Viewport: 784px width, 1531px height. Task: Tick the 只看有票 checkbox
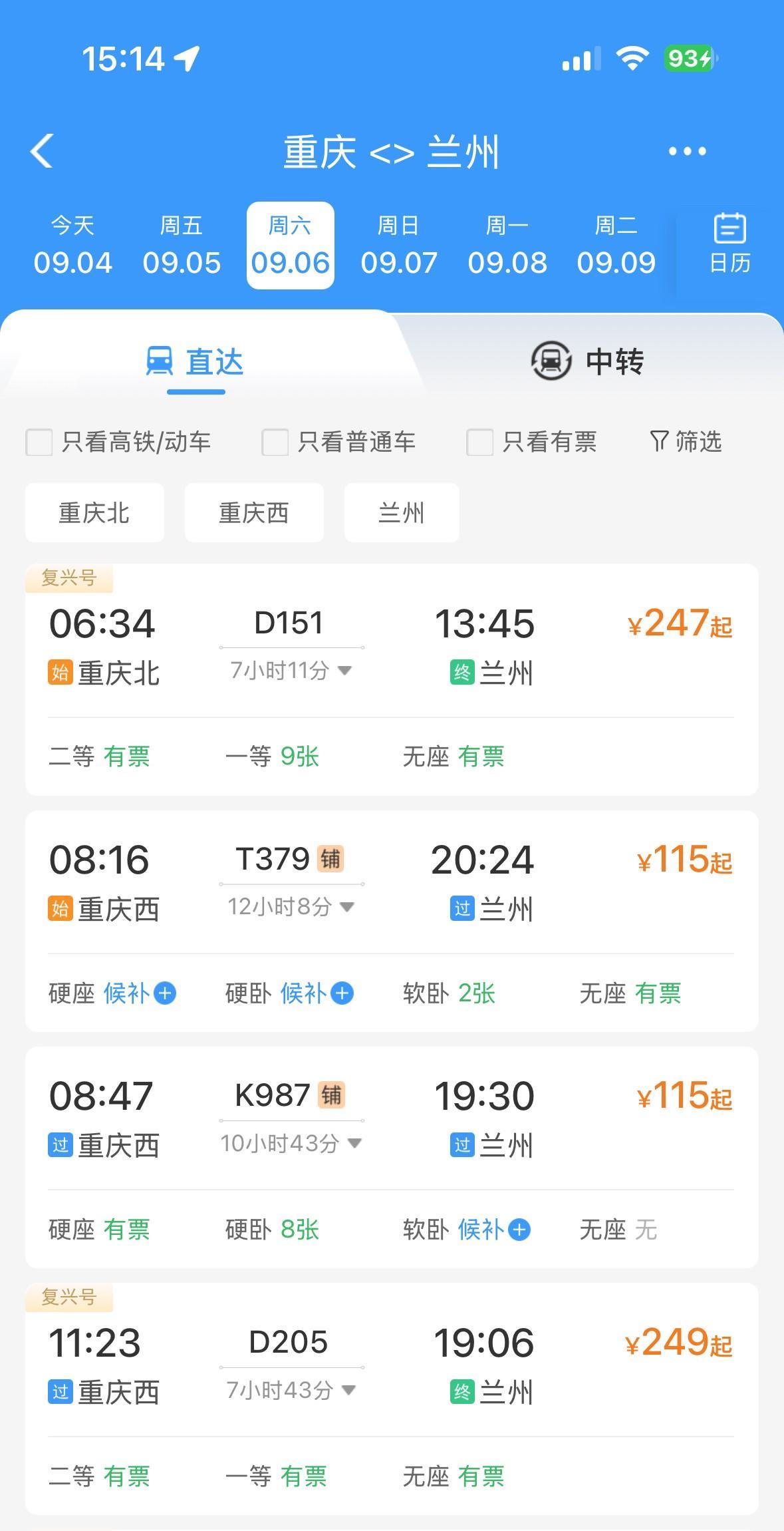[479, 442]
